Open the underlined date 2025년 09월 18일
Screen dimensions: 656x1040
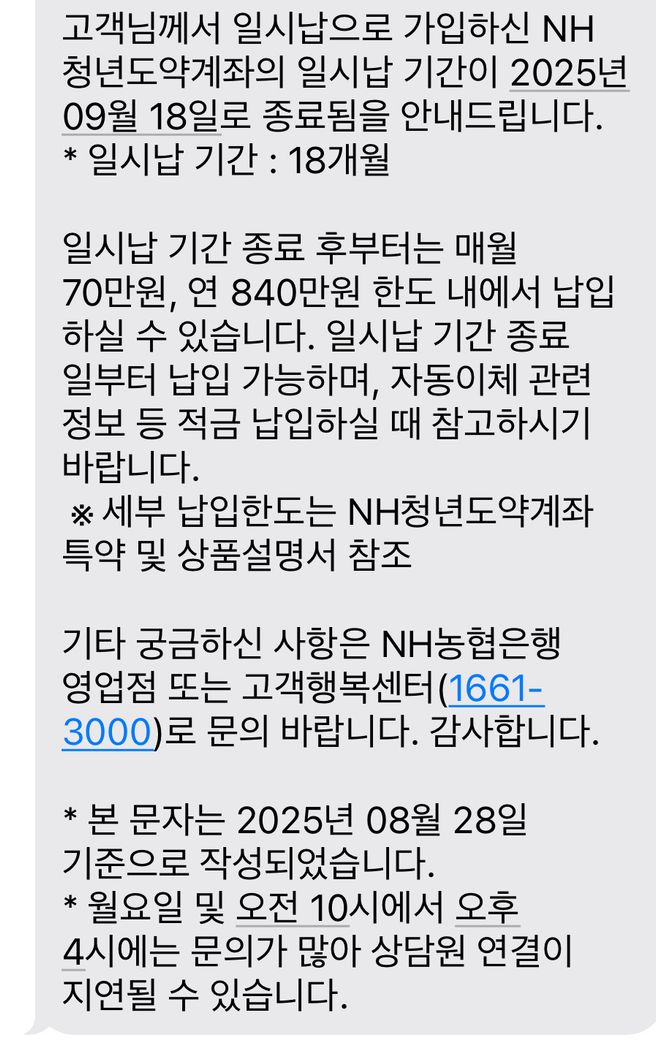[x=568, y=73]
